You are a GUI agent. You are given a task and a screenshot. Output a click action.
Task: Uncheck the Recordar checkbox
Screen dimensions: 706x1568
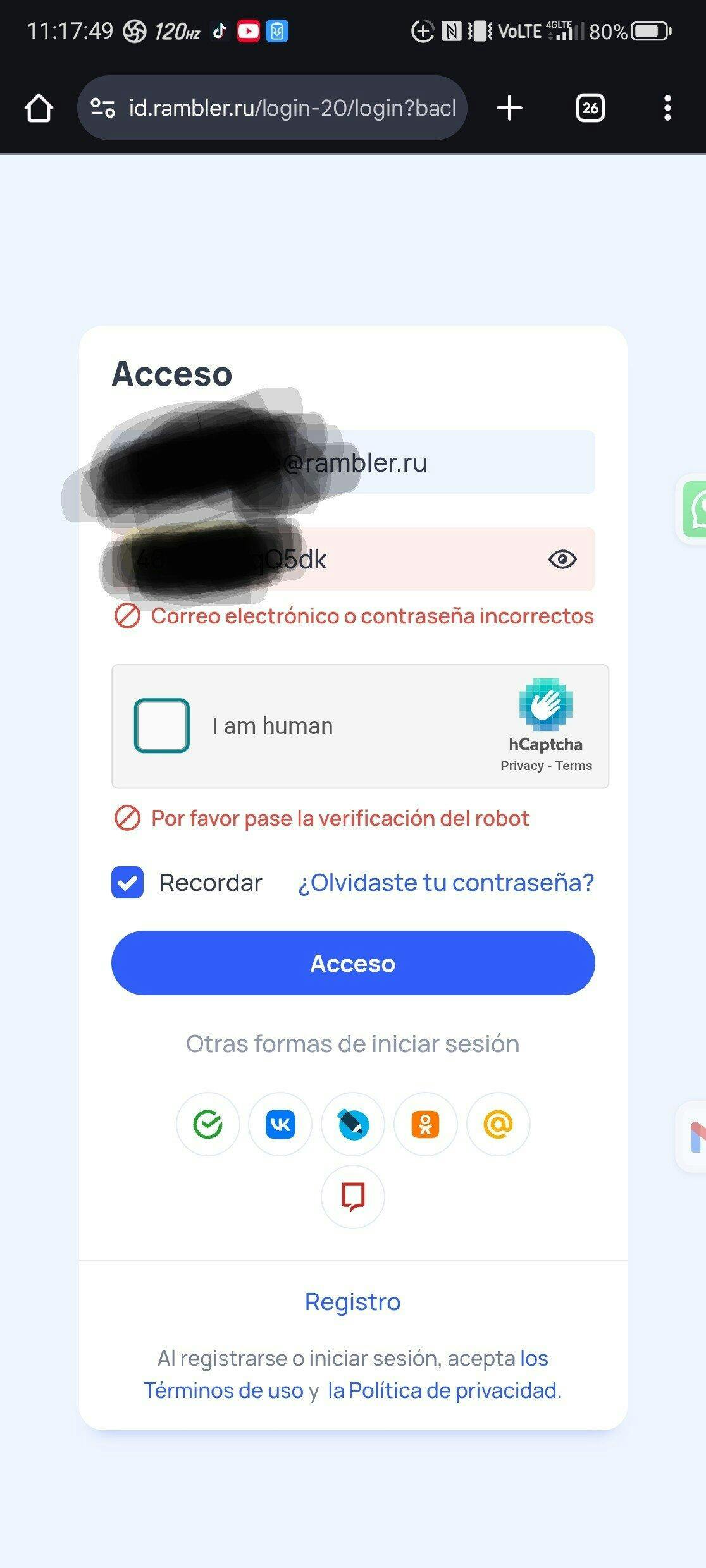point(127,882)
